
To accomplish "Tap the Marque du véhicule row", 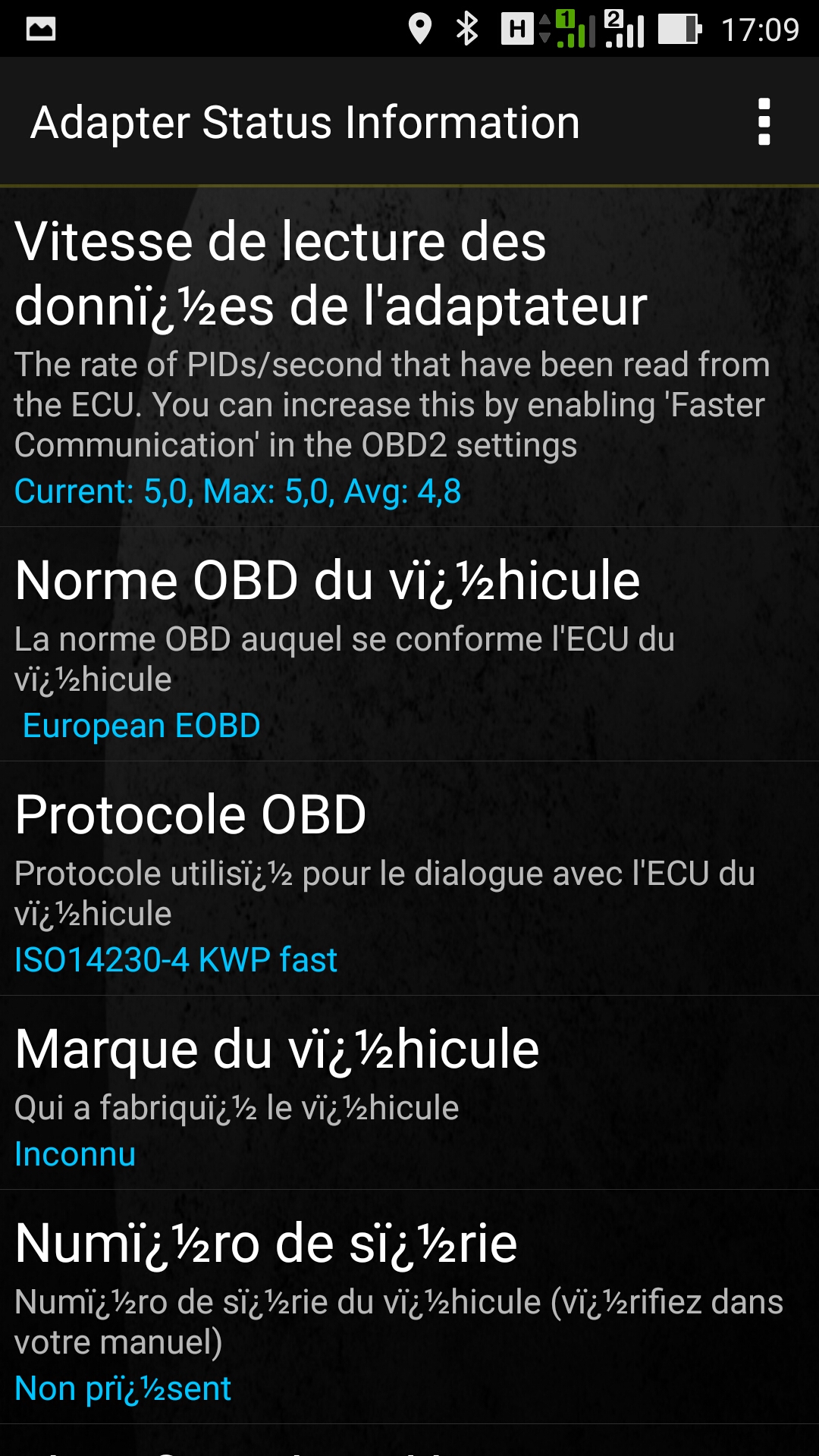I will 409,1093.
